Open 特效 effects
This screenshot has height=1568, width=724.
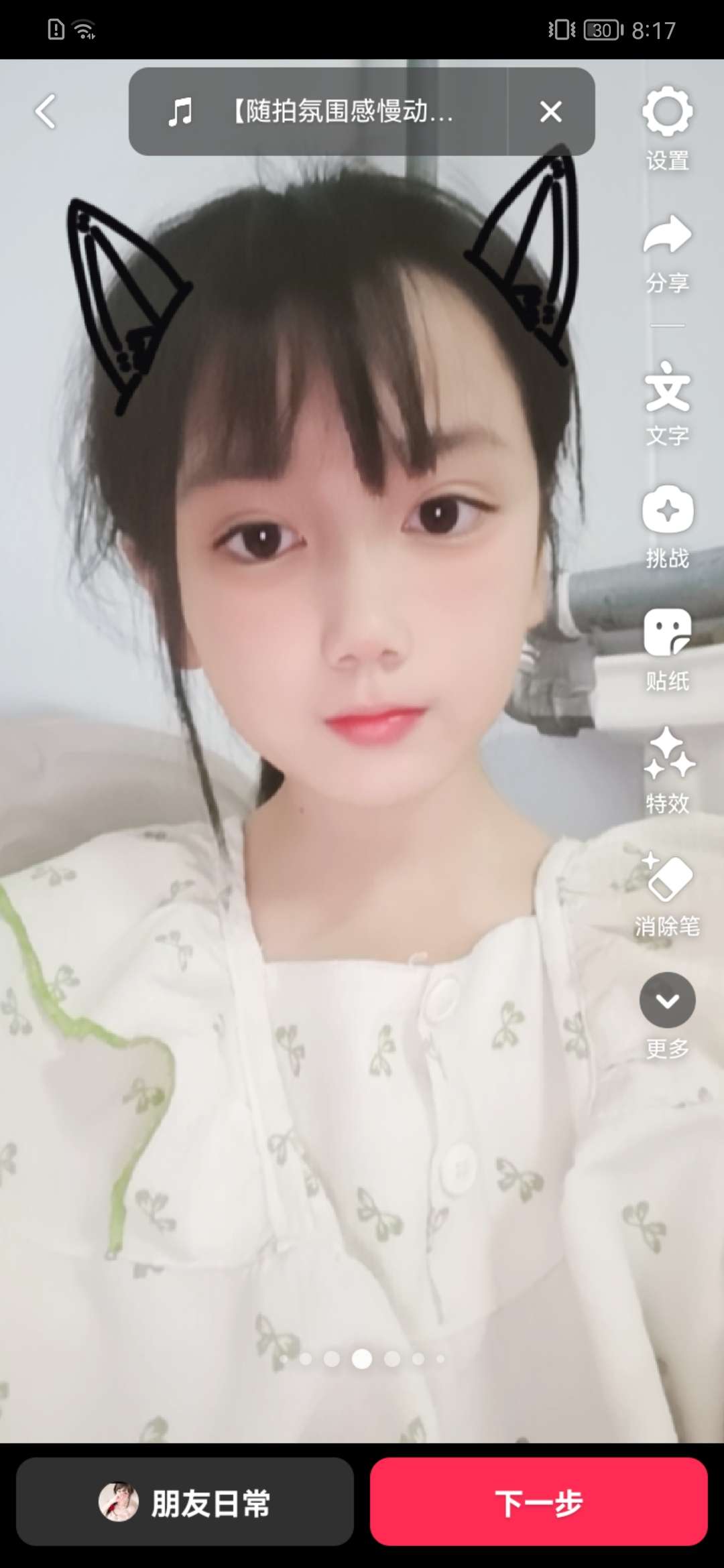tap(667, 771)
